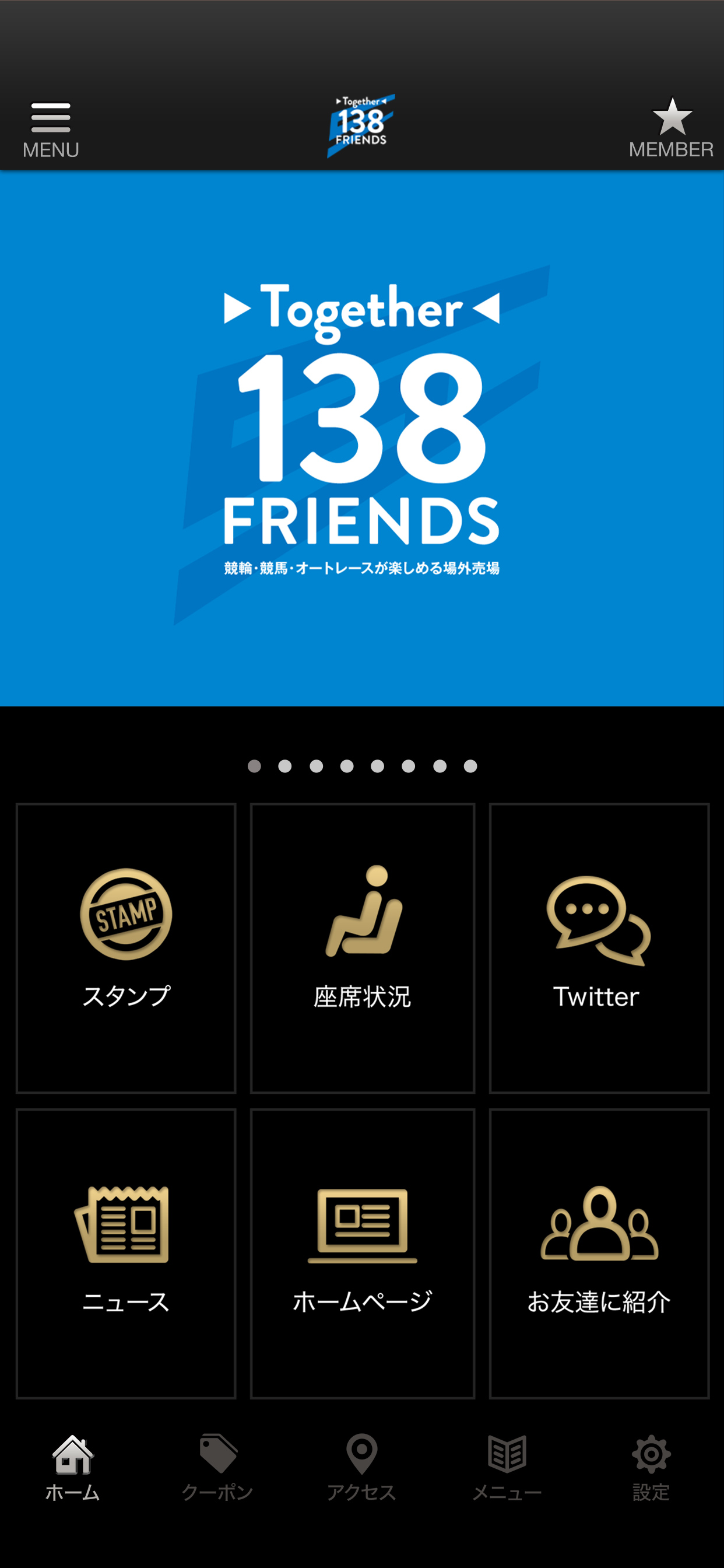Open the Twitter tile
724x1568 pixels.
tap(599, 948)
